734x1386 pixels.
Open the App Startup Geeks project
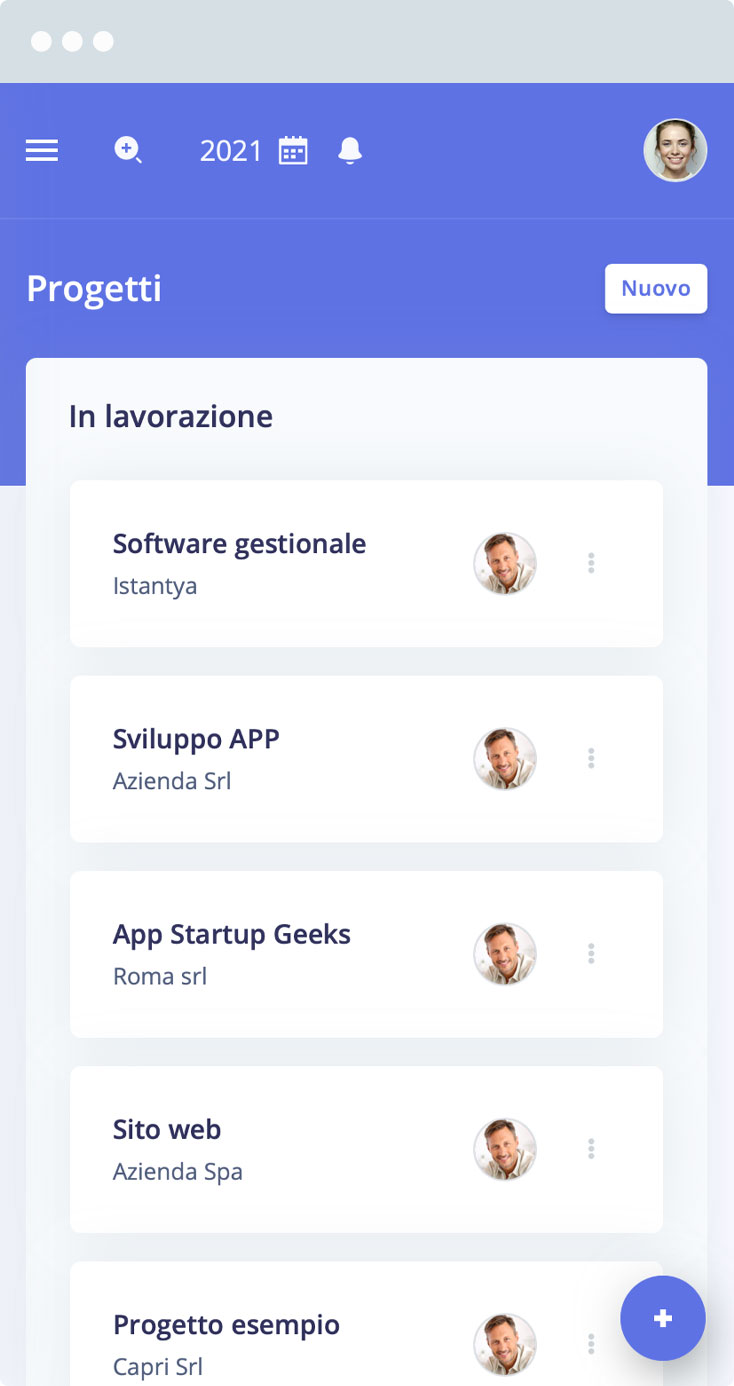tap(366, 954)
